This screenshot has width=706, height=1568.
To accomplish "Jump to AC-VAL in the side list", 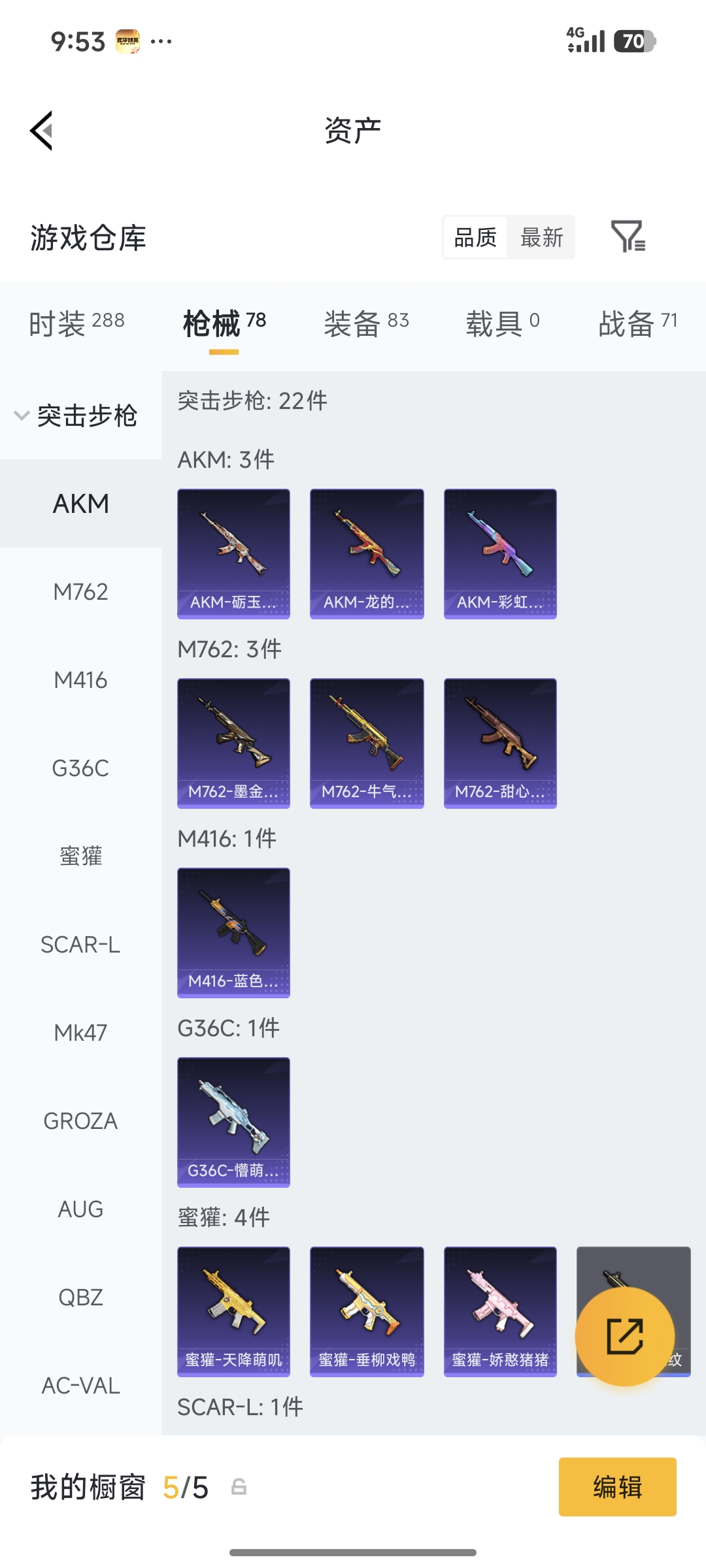I will tap(80, 1386).
